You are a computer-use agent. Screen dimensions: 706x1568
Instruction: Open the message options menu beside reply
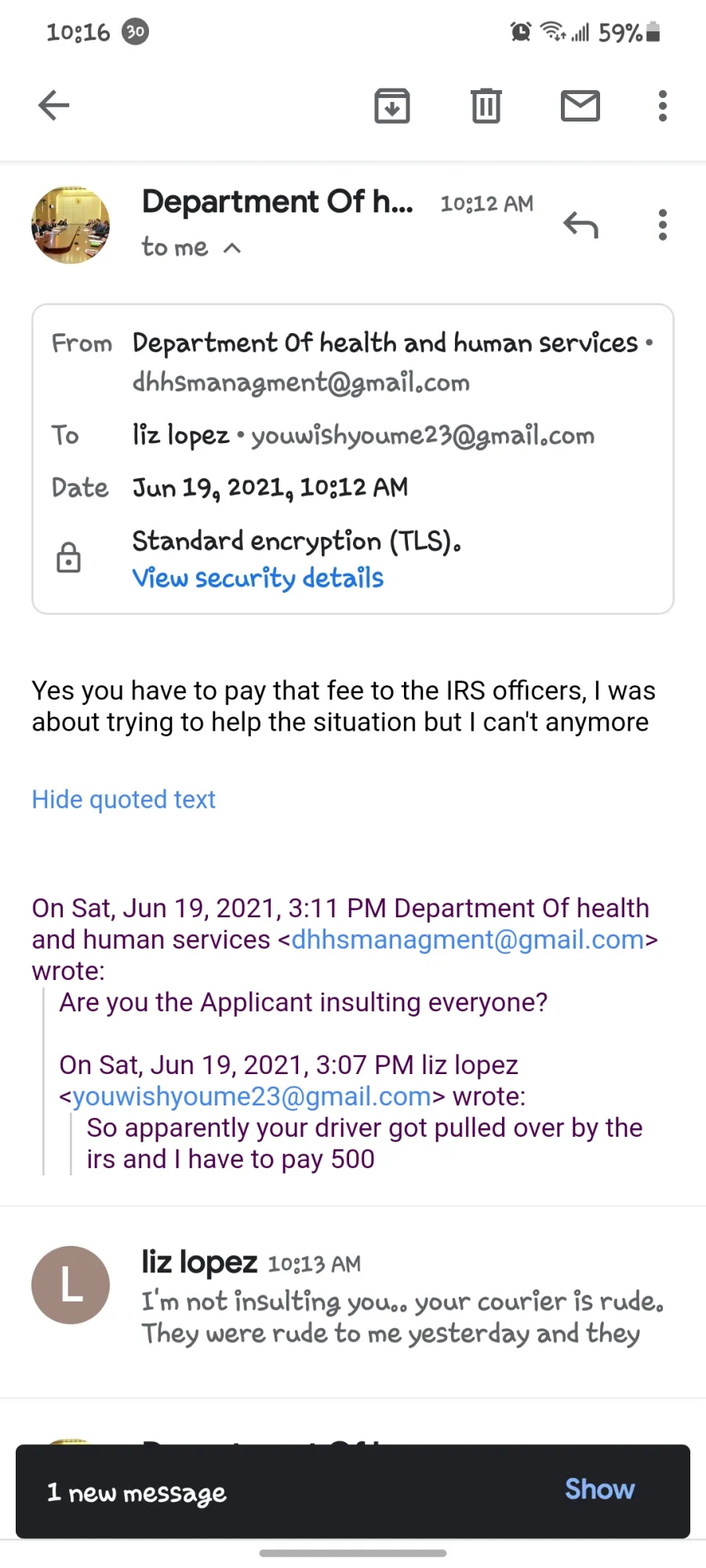click(x=663, y=225)
